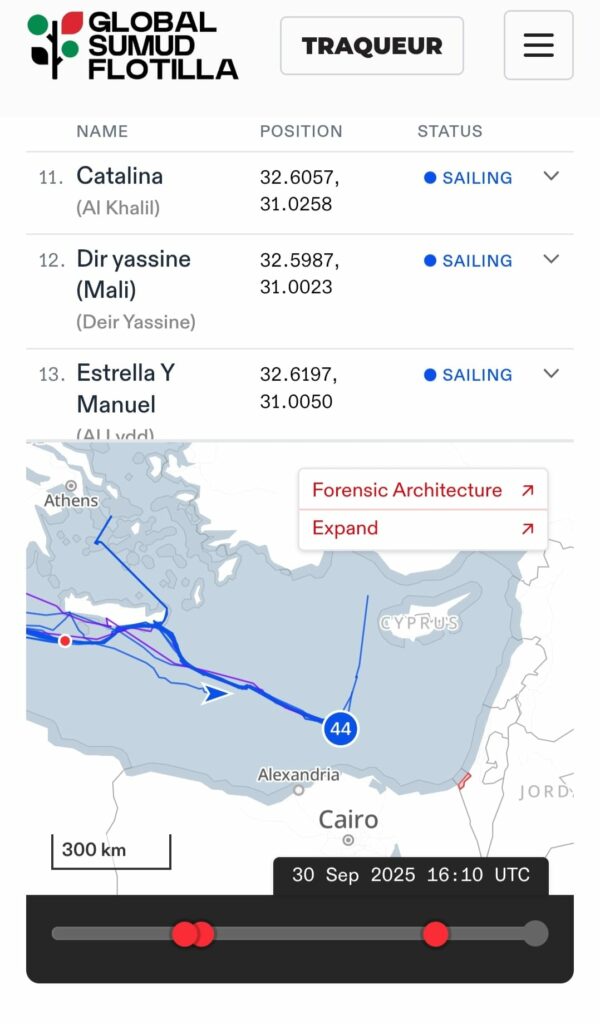Jump to the rightmost red timeline marker
The height and width of the screenshot is (1024, 600).
(x=435, y=933)
